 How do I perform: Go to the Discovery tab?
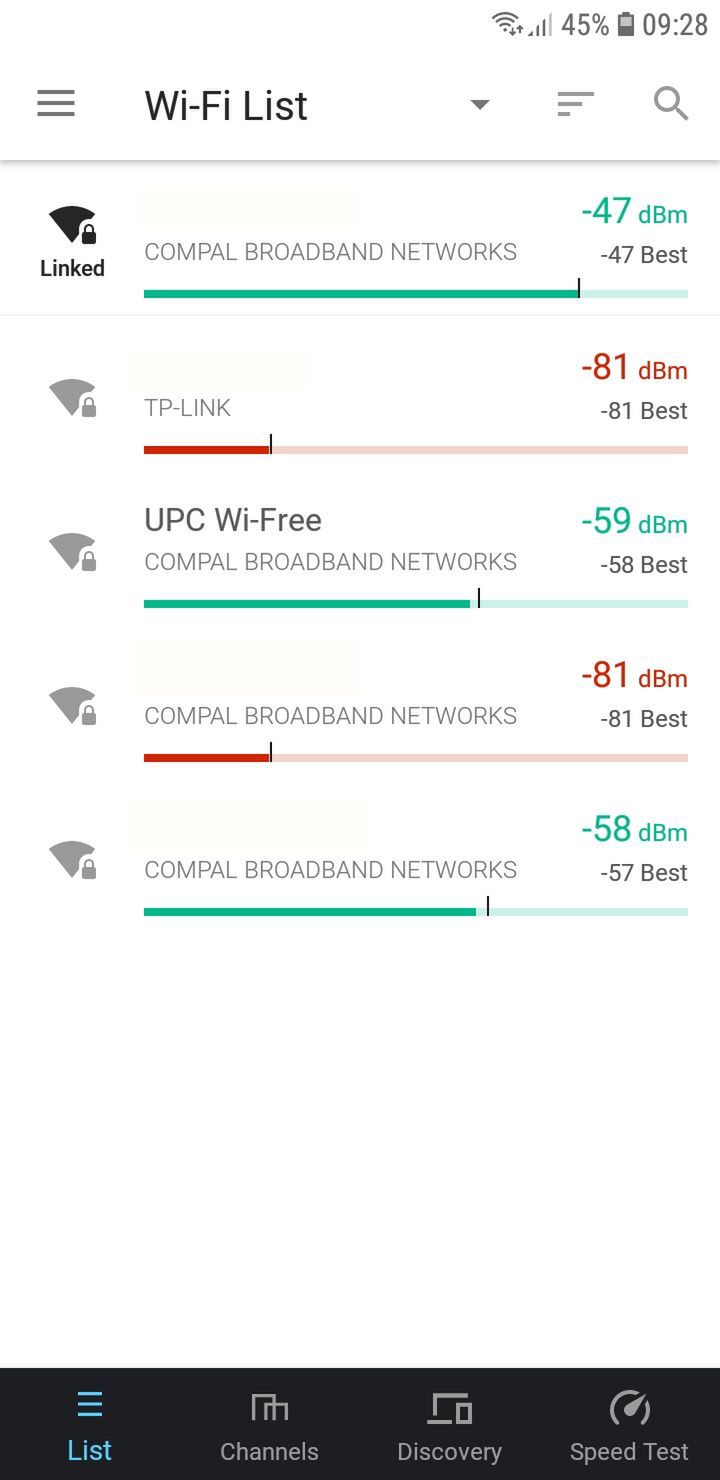click(450, 1426)
